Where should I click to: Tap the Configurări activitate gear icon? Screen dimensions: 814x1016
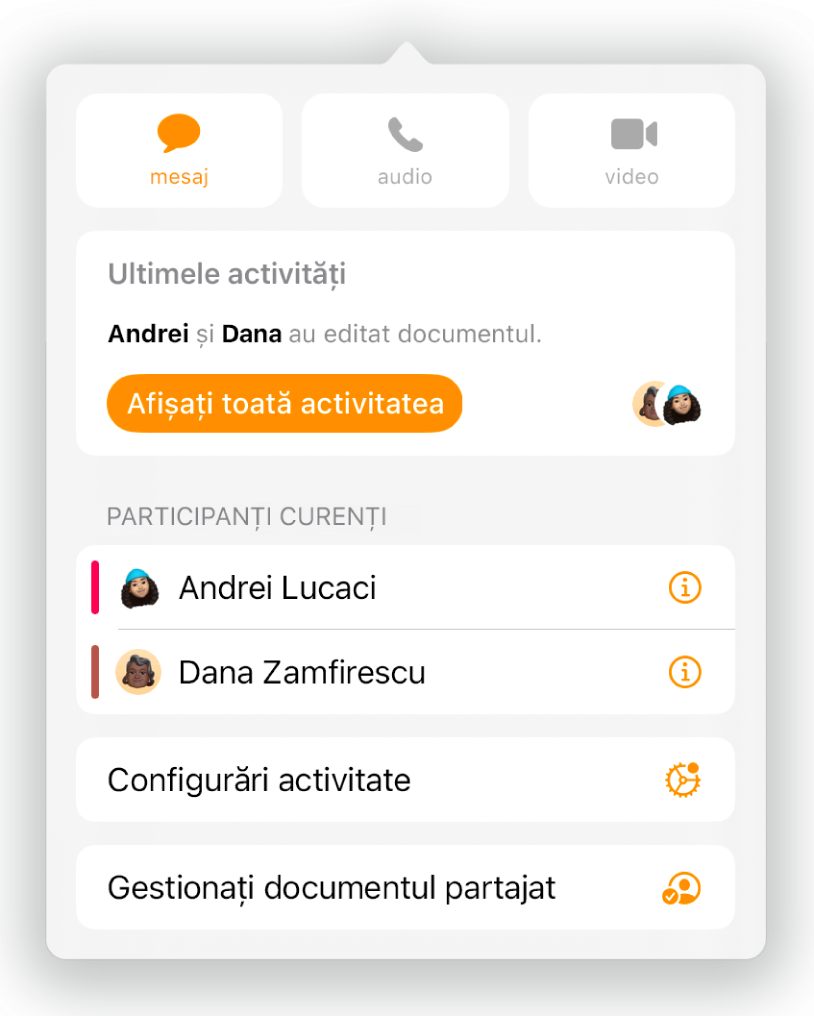[x=682, y=780]
